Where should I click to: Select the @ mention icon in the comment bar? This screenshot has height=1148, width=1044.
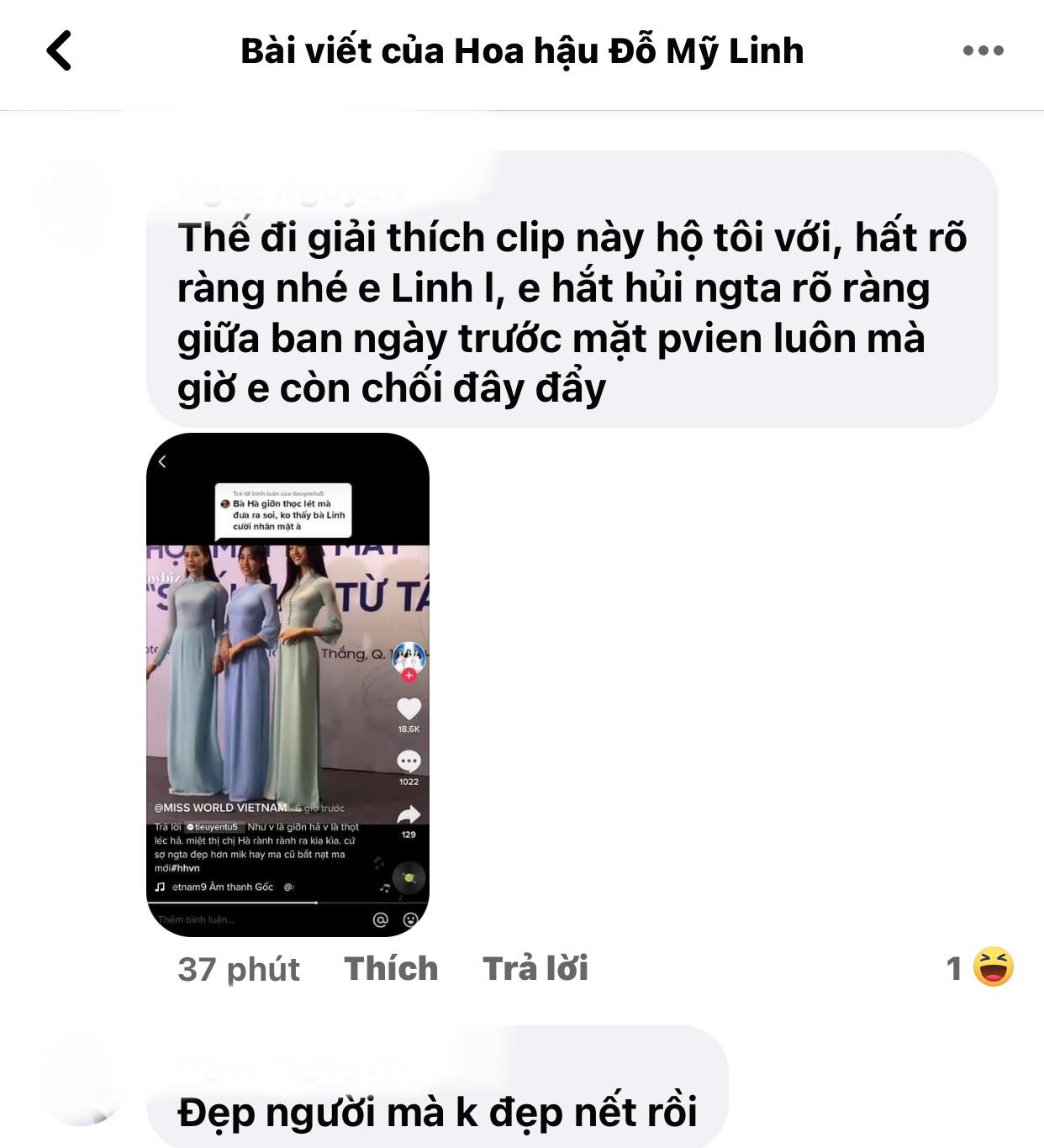click(x=380, y=920)
